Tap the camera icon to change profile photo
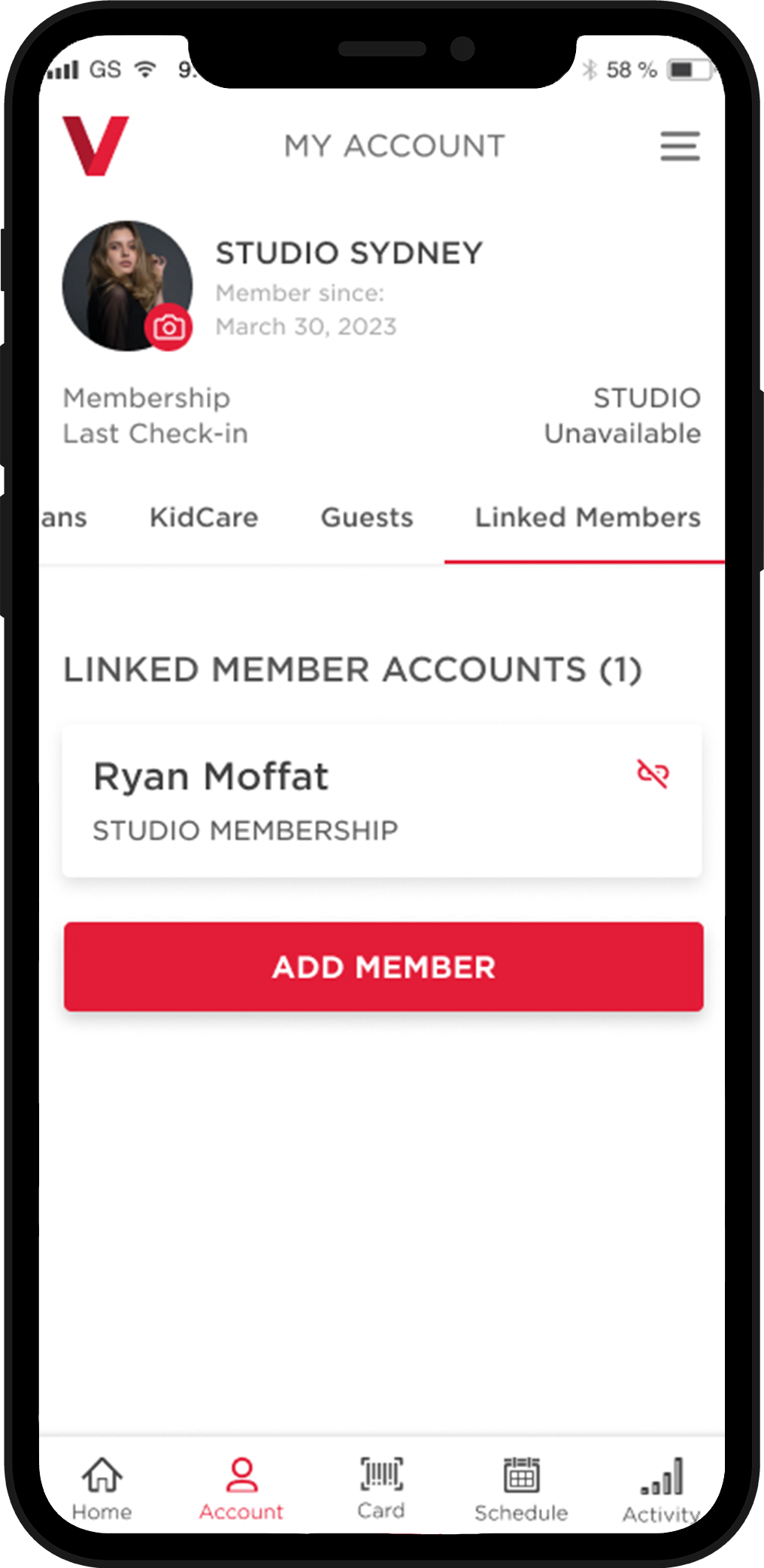The image size is (764, 1568). (168, 327)
